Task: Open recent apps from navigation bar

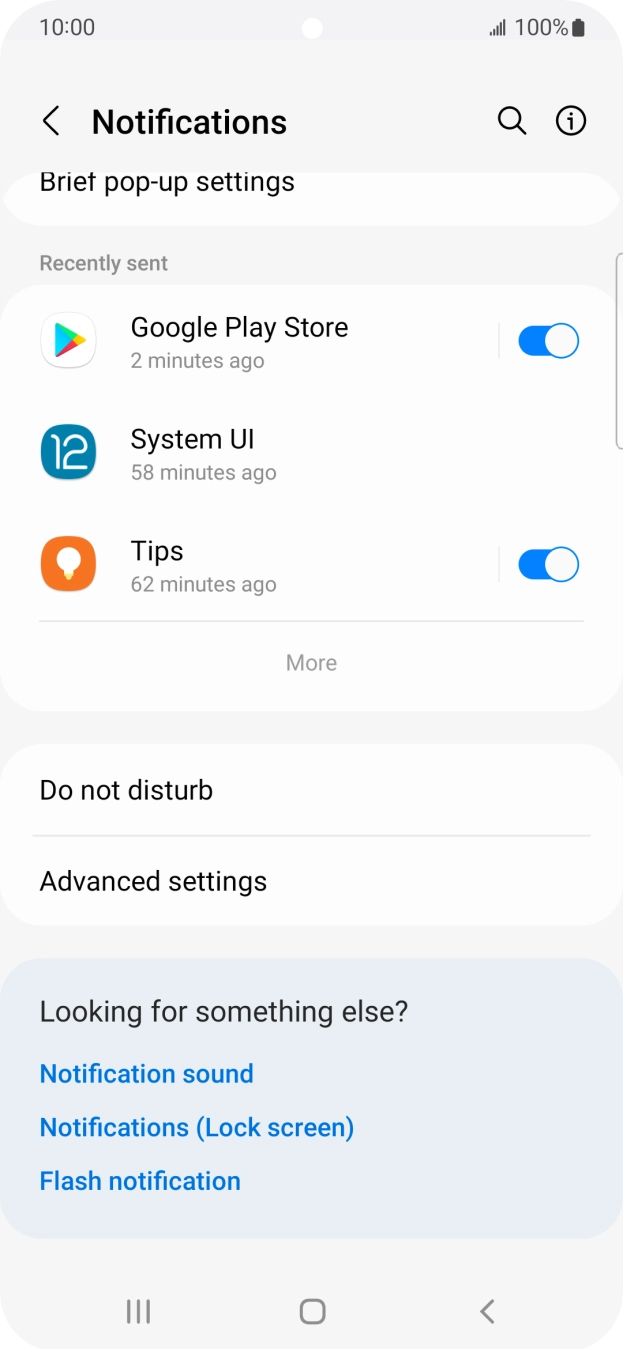Action: pos(138,1311)
